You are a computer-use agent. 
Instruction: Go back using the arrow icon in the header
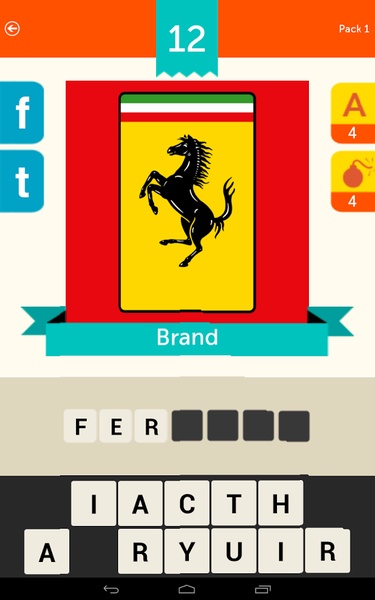point(12,29)
